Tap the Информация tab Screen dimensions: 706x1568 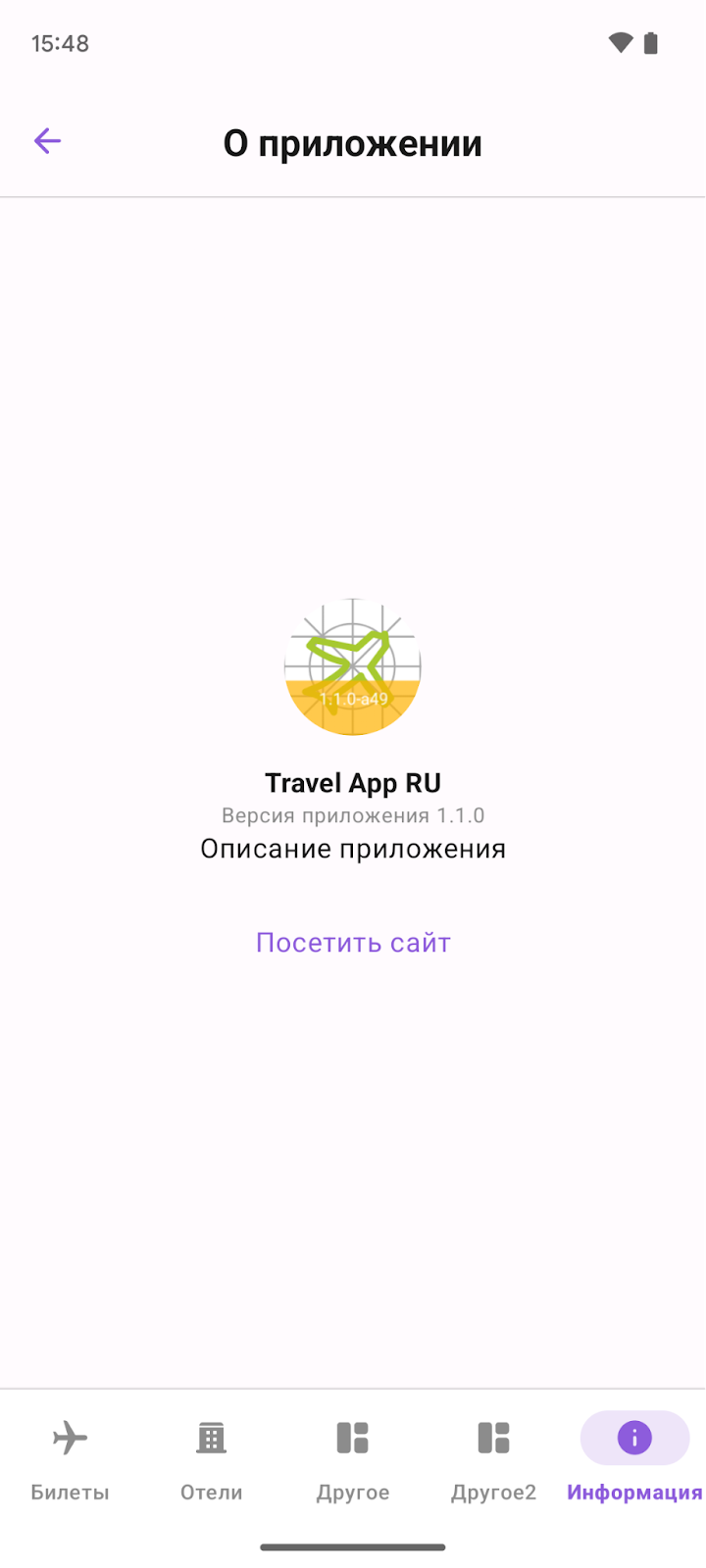634,1457
